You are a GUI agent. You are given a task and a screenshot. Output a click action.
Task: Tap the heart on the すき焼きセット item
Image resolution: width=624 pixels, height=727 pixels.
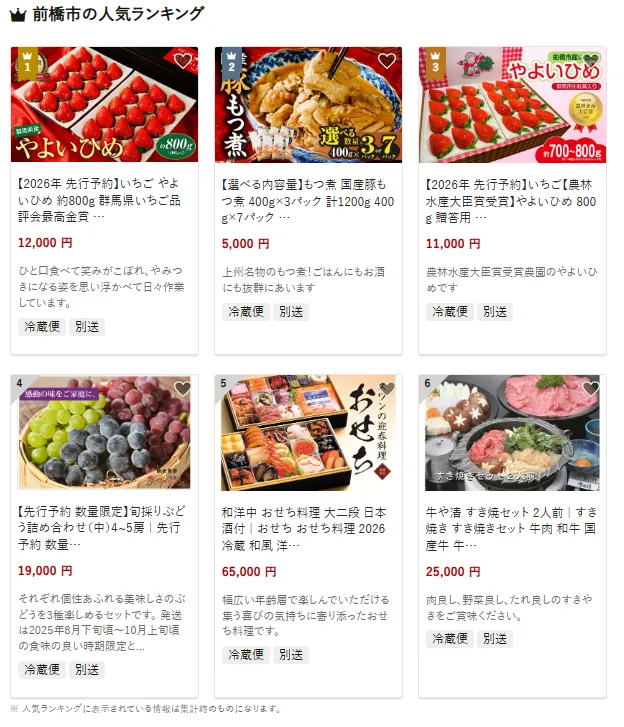coord(590,389)
